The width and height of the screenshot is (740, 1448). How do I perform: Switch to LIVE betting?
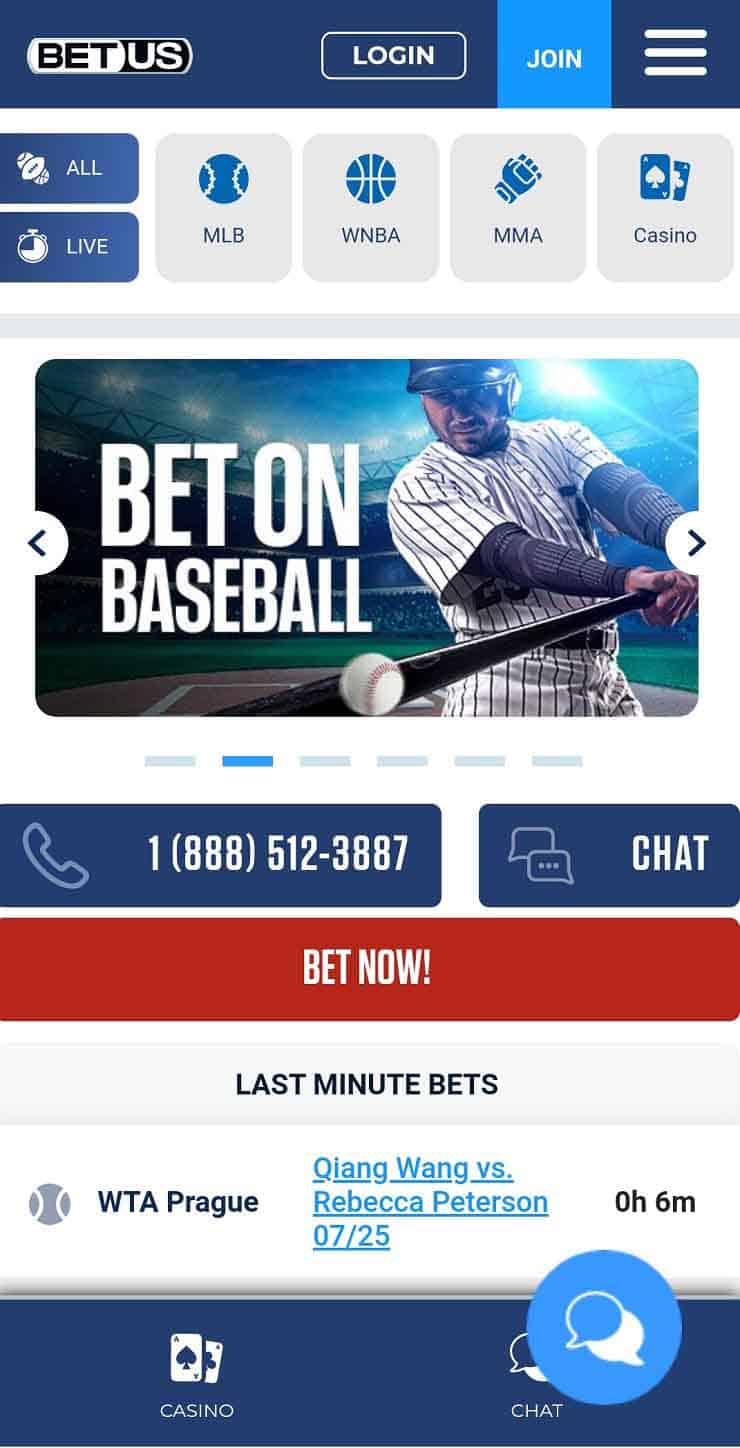coord(69,247)
